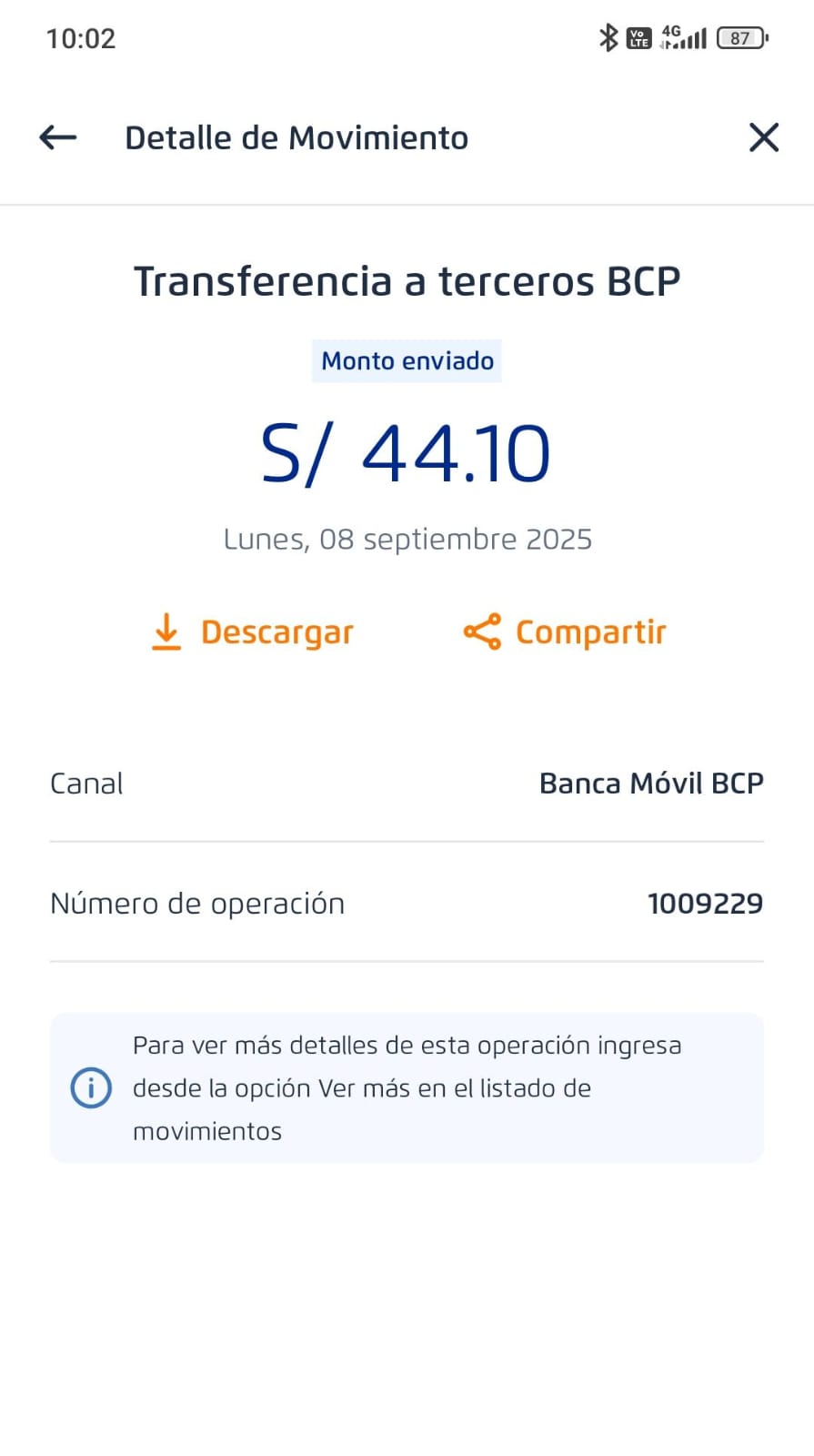Image resolution: width=814 pixels, height=1456 pixels.
Task: Share the transfer via Compartir
Action: coord(566,632)
